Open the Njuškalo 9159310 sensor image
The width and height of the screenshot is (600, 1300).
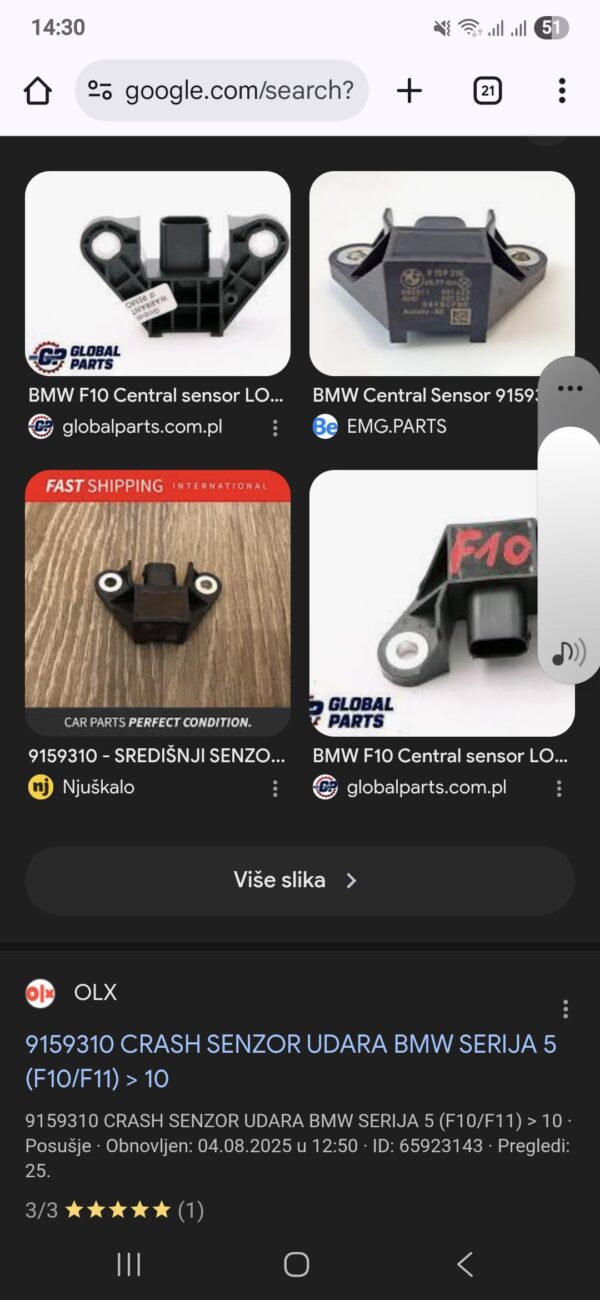[158, 603]
